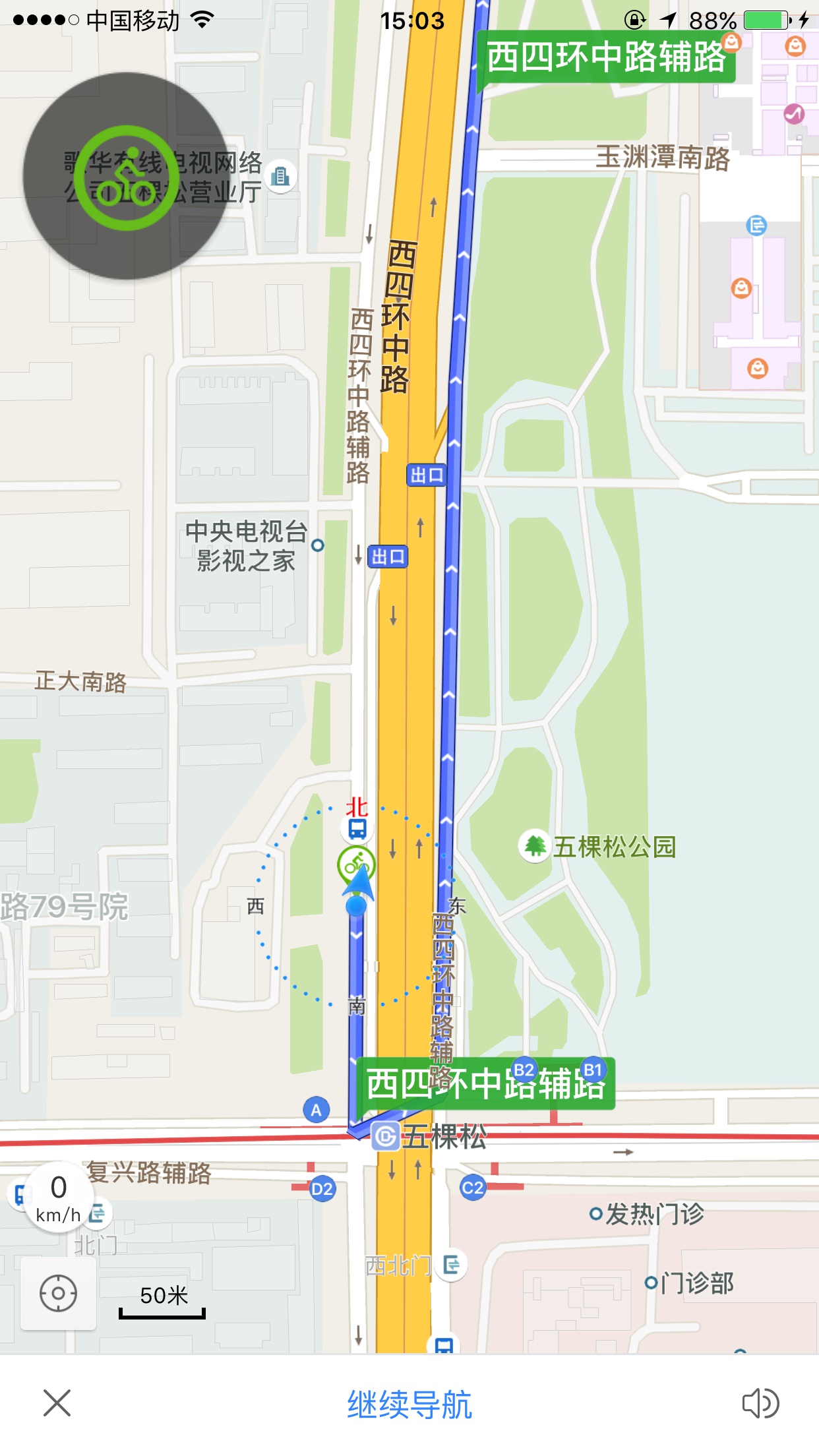The height and width of the screenshot is (1456, 819).
Task: Tap the subway exit C2 marker
Action: (x=472, y=1188)
